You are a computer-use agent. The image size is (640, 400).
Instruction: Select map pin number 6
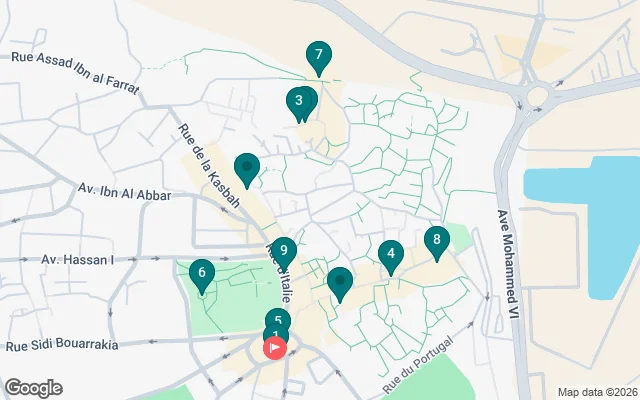(x=202, y=273)
